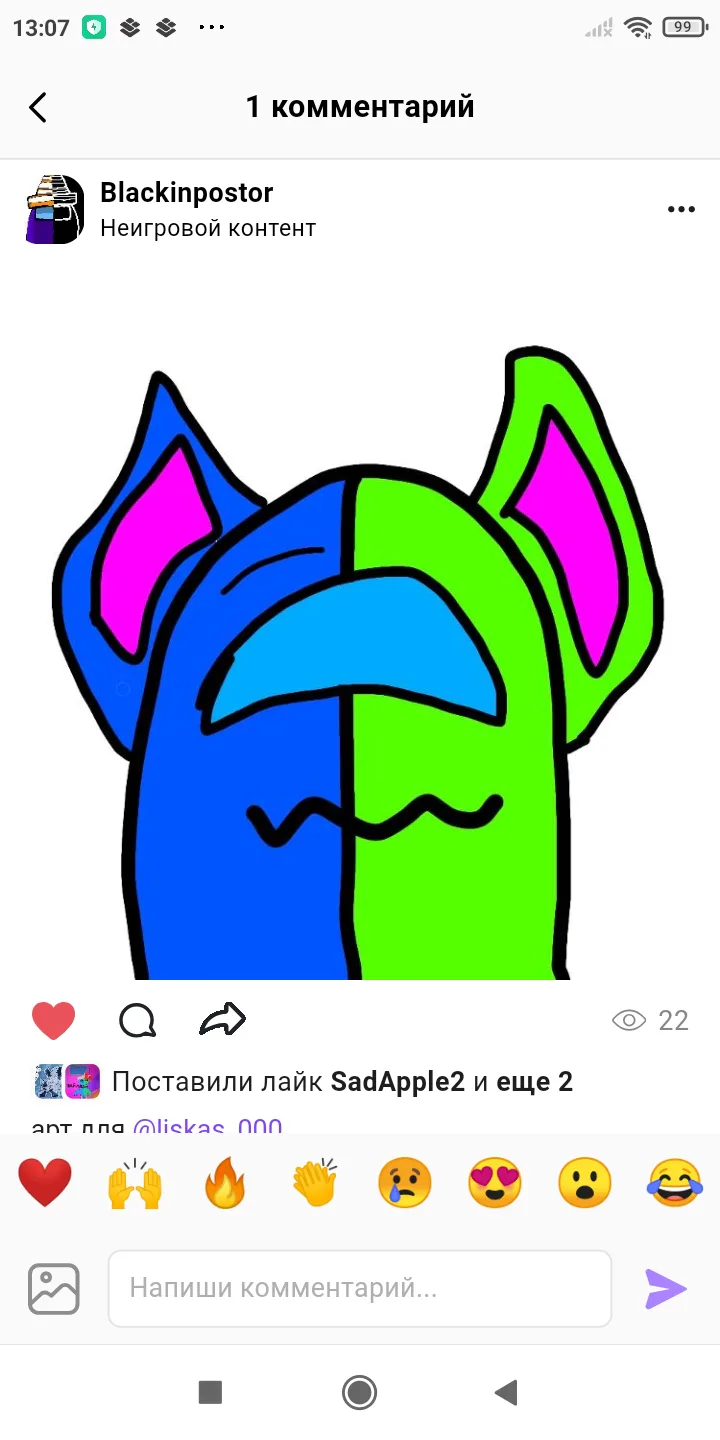Attach an image to the comment
The image size is (720, 1440).
[54, 1289]
